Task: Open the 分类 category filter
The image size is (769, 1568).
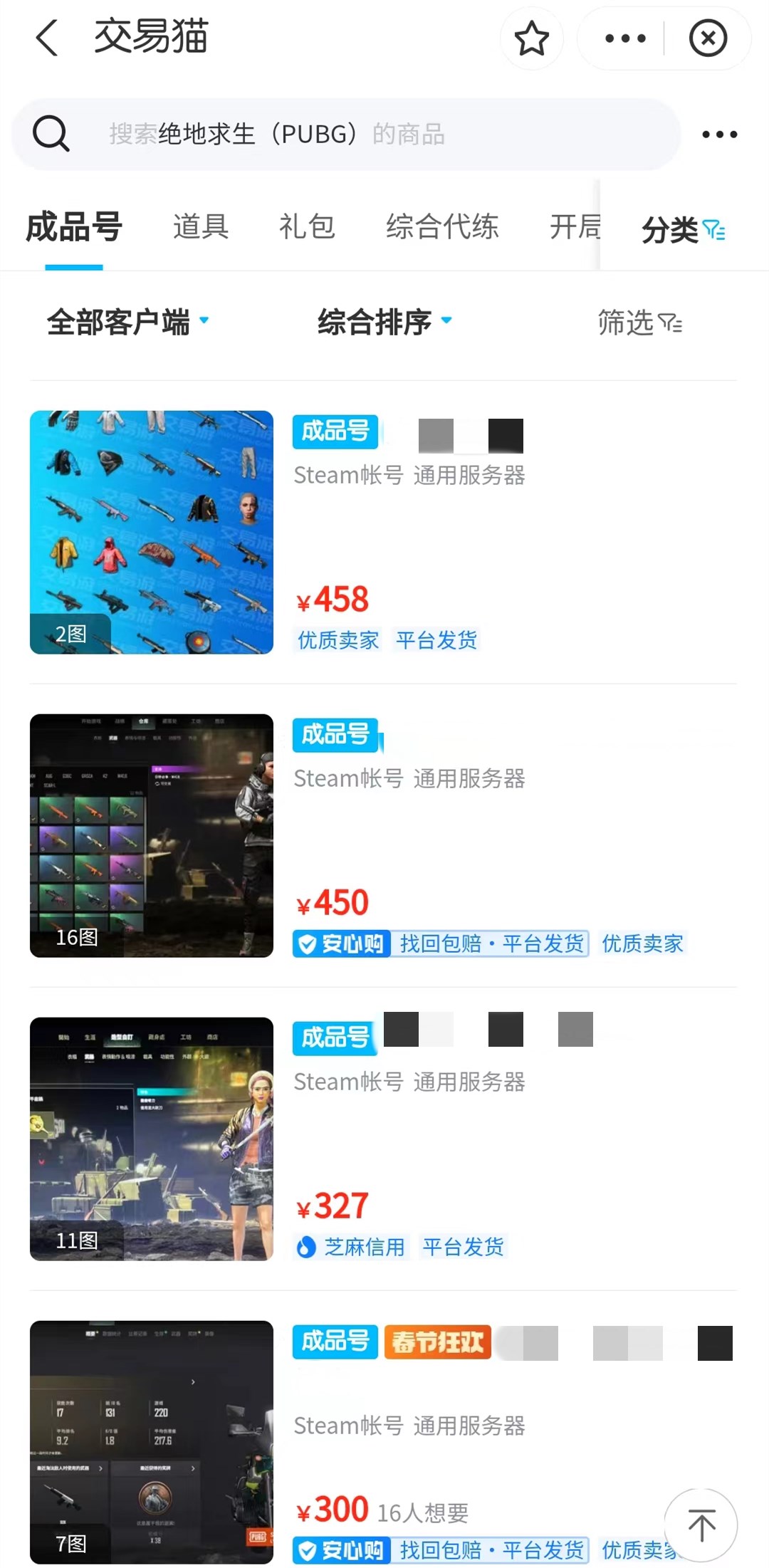Action: pyautogui.click(x=682, y=229)
